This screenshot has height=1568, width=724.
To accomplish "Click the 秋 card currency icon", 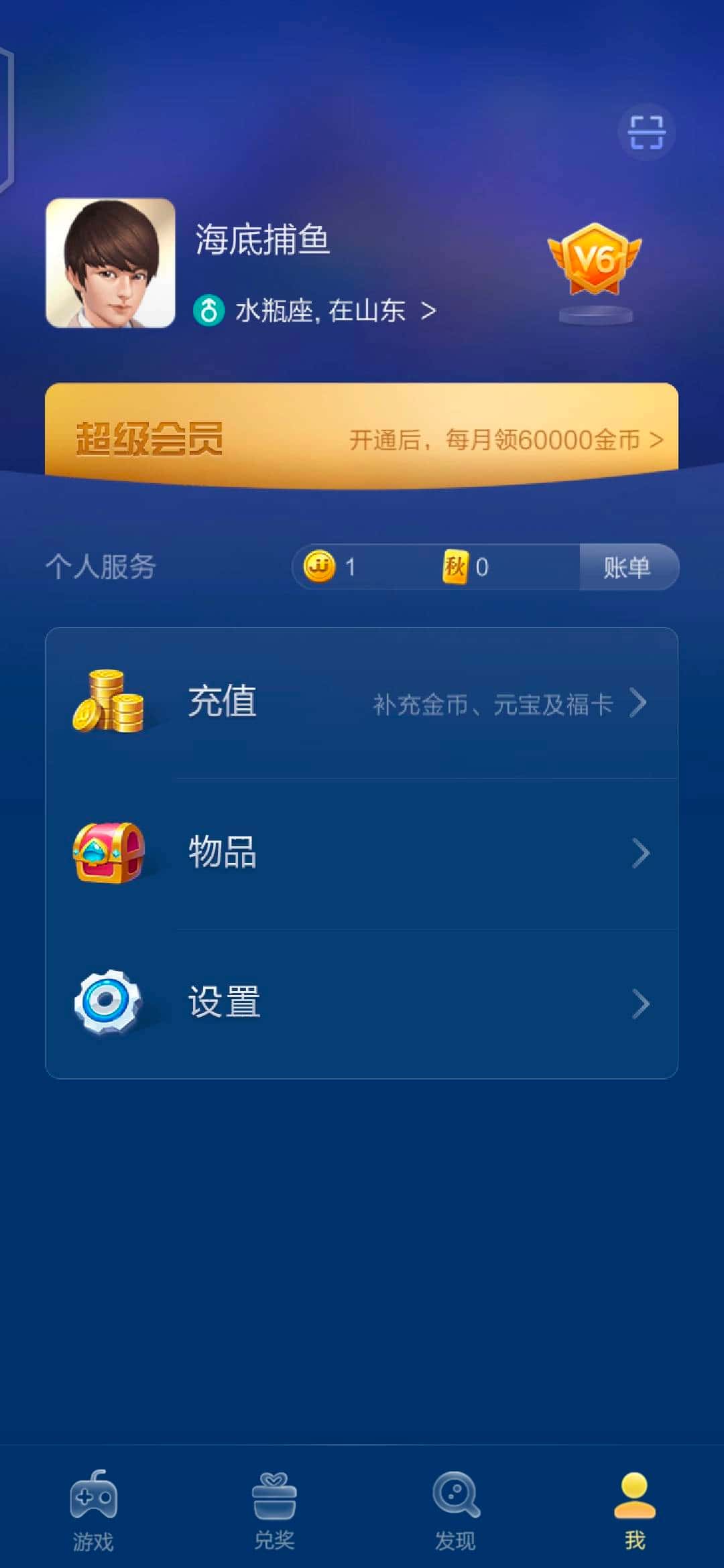I will (455, 567).
